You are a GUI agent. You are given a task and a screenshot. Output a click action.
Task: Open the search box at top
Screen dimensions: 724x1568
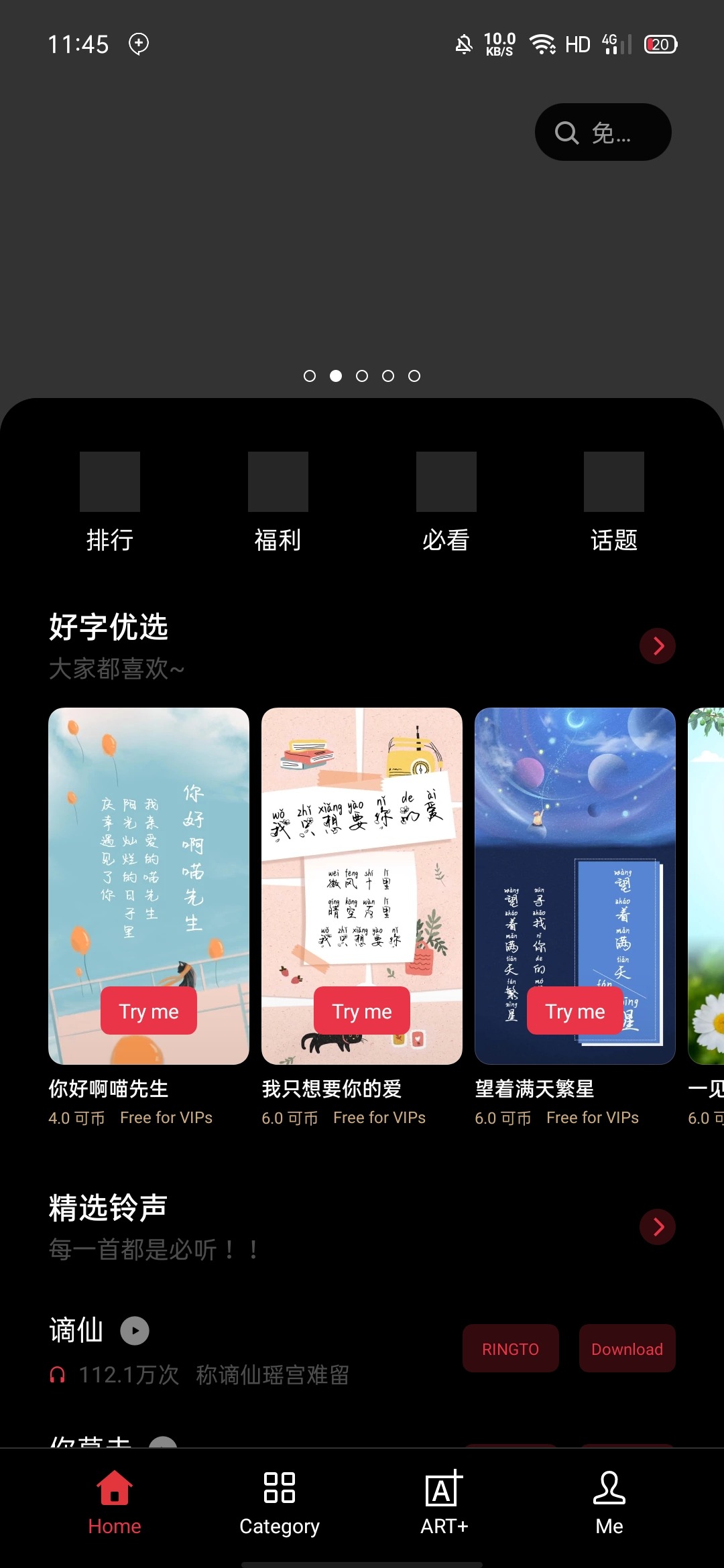coord(603,132)
